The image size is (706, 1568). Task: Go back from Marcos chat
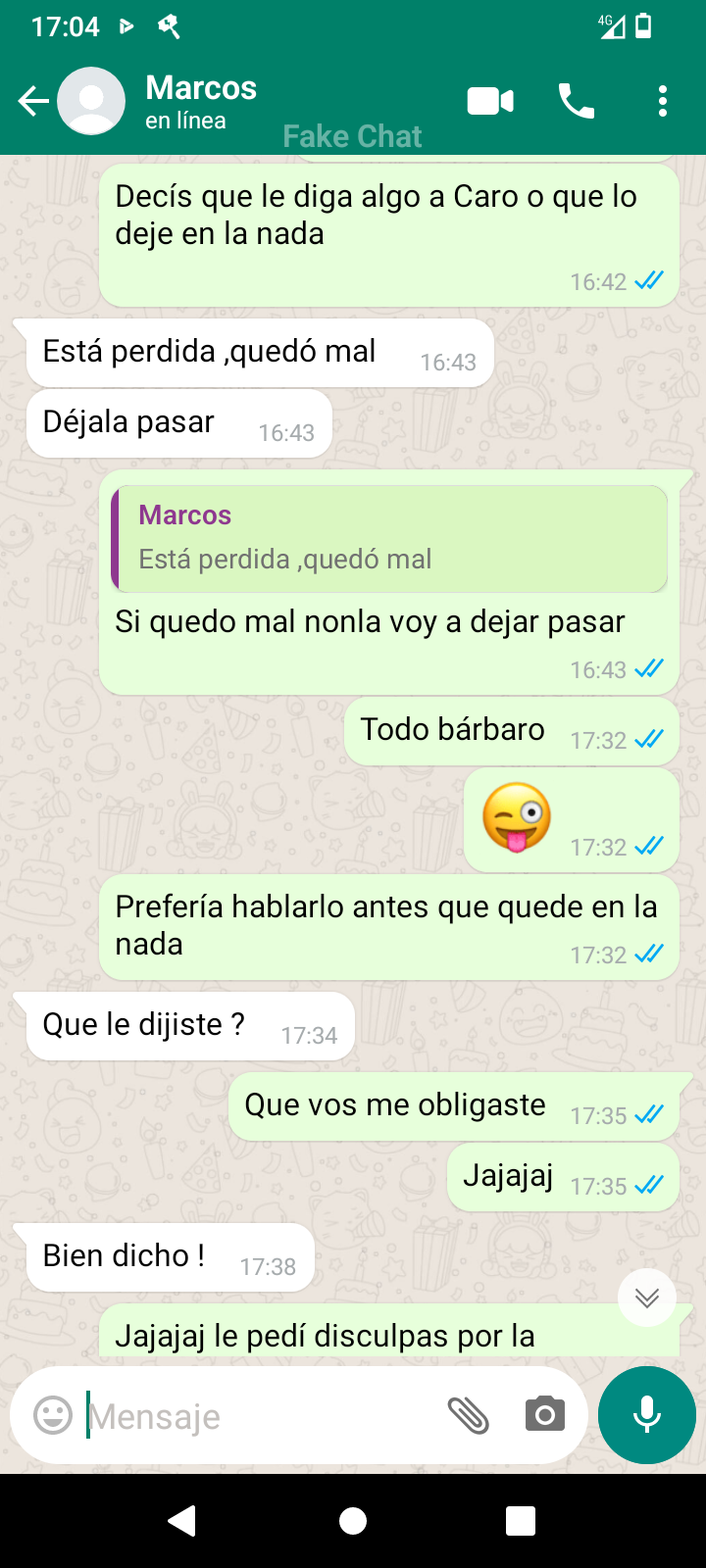[33, 101]
